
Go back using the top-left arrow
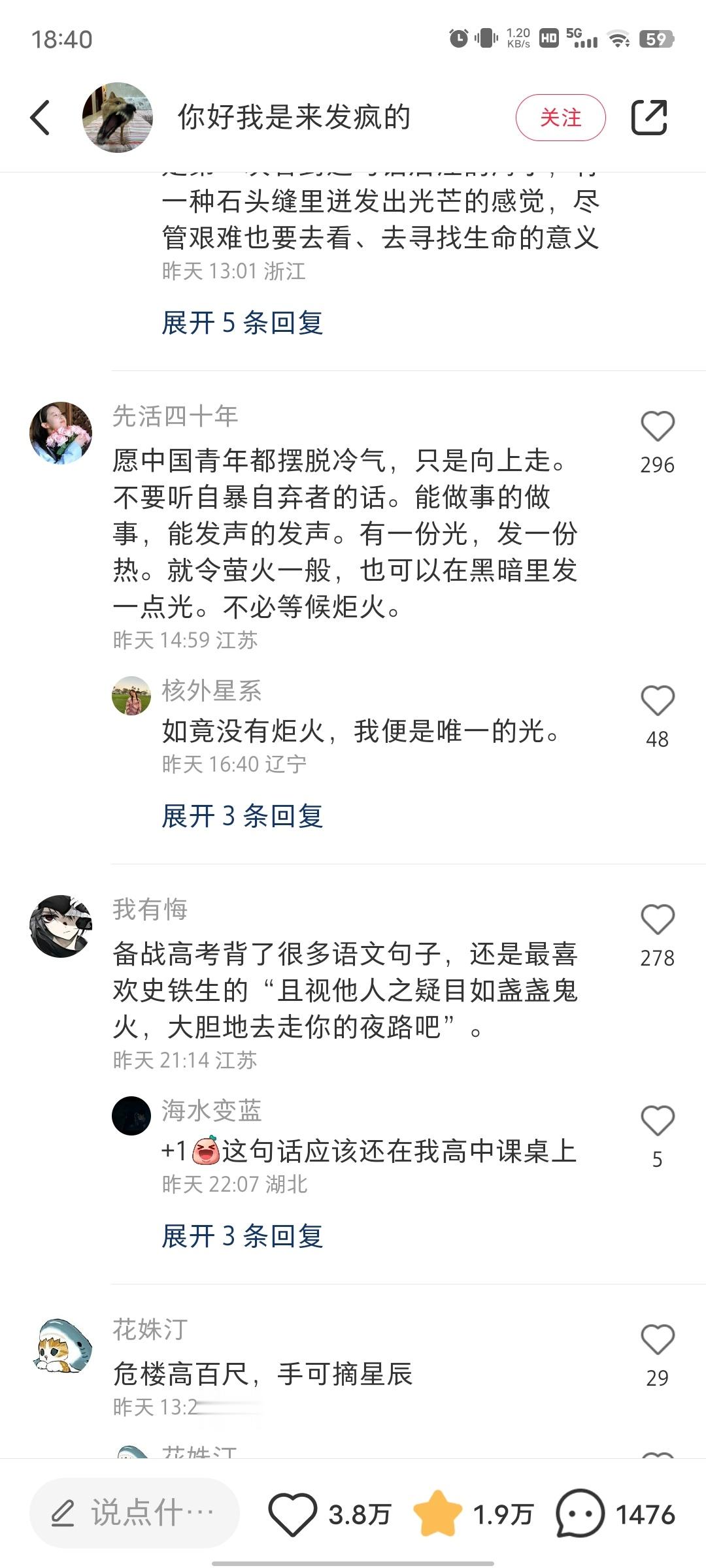pos(41,118)
